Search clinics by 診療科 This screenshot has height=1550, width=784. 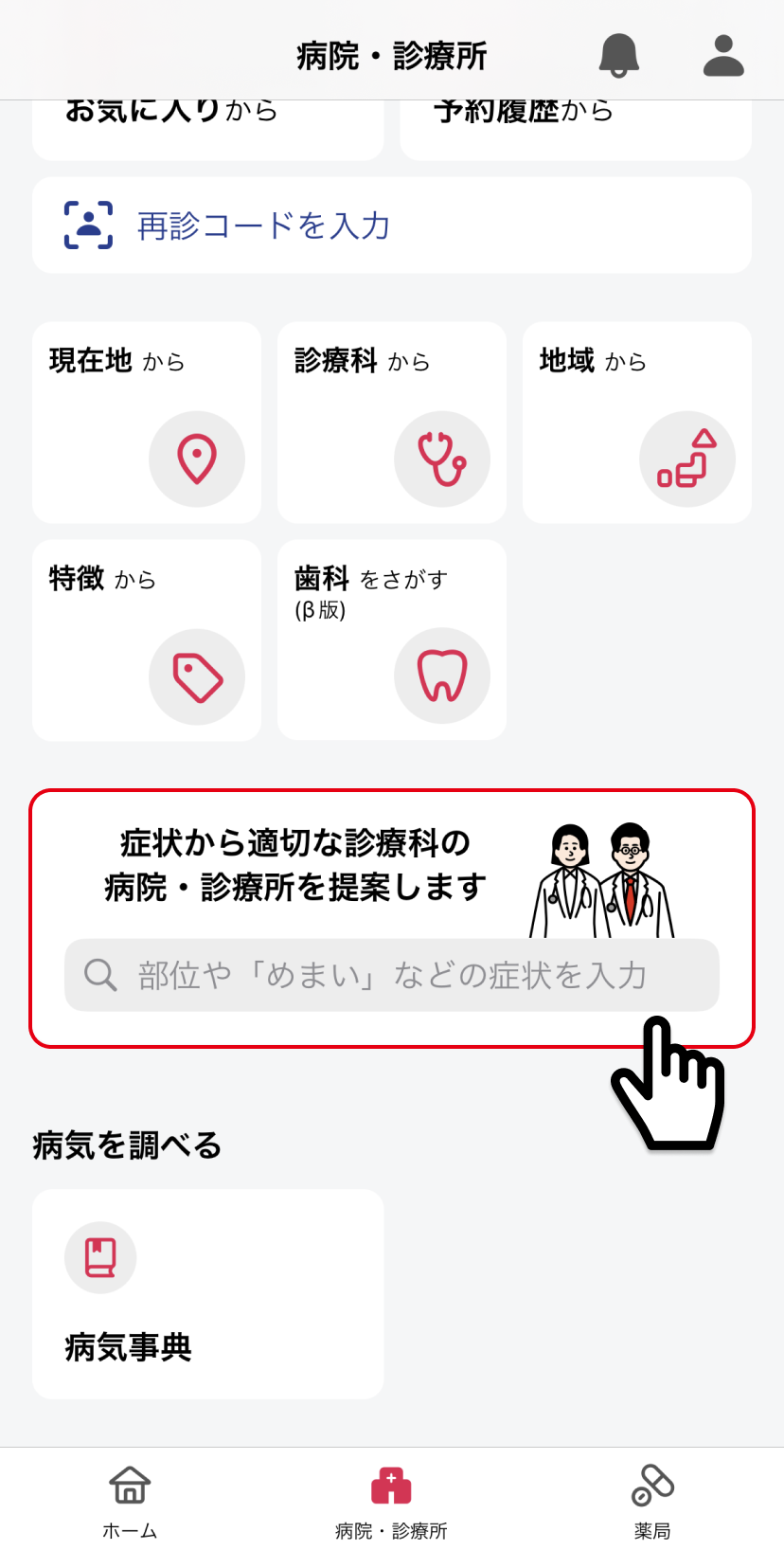392,423
